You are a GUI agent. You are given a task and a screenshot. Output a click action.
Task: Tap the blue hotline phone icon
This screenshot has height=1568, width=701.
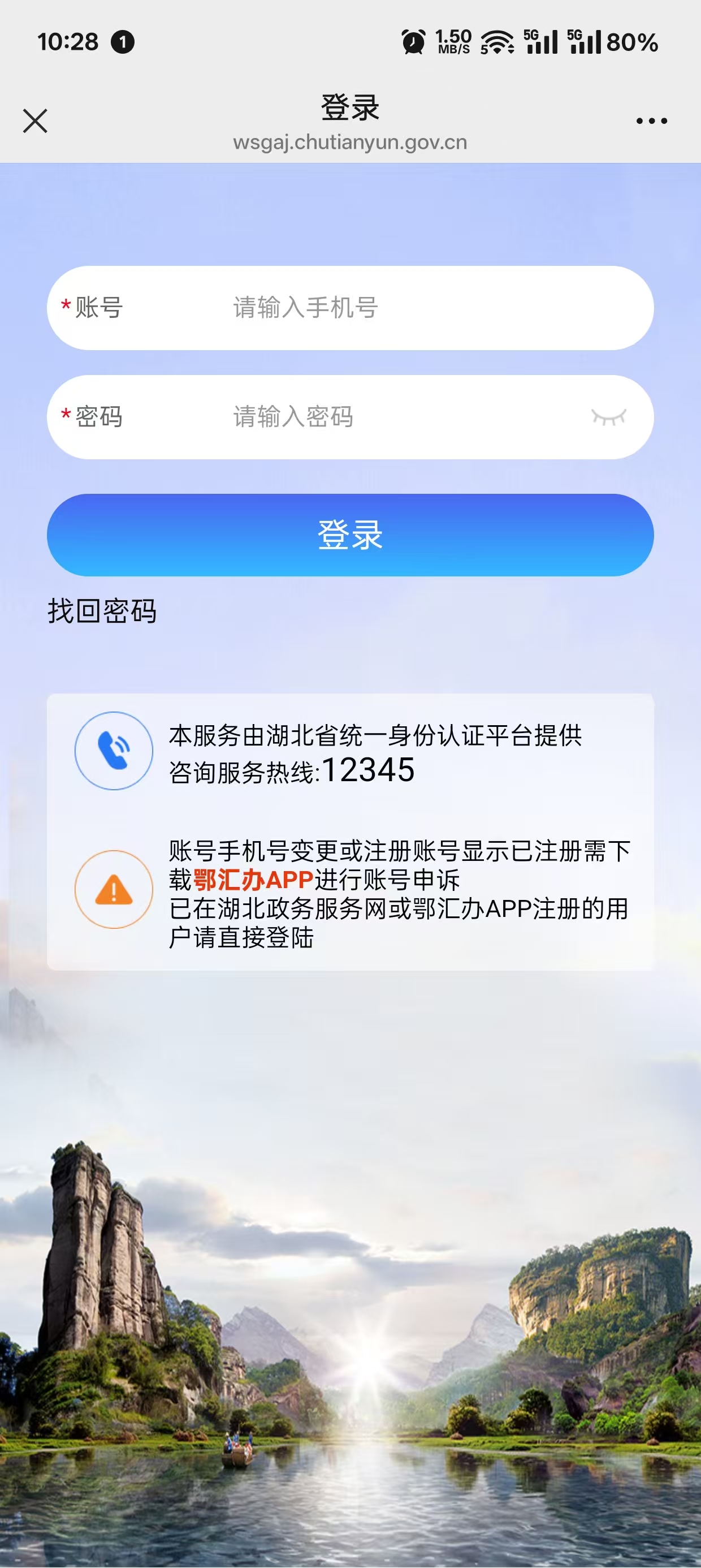113,751
